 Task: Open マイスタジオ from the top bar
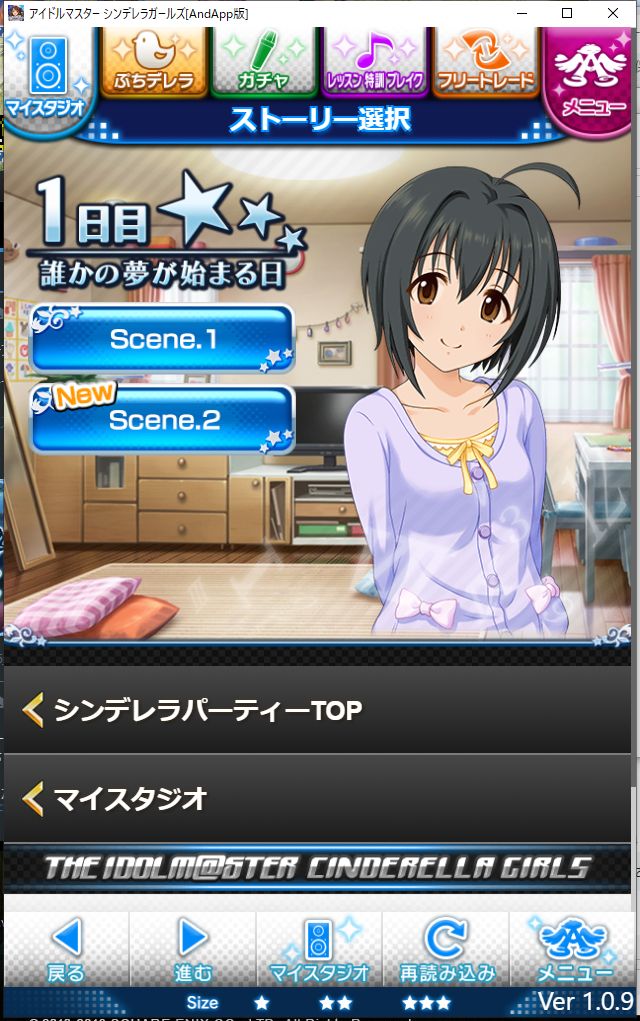click(x=48, y=74)
